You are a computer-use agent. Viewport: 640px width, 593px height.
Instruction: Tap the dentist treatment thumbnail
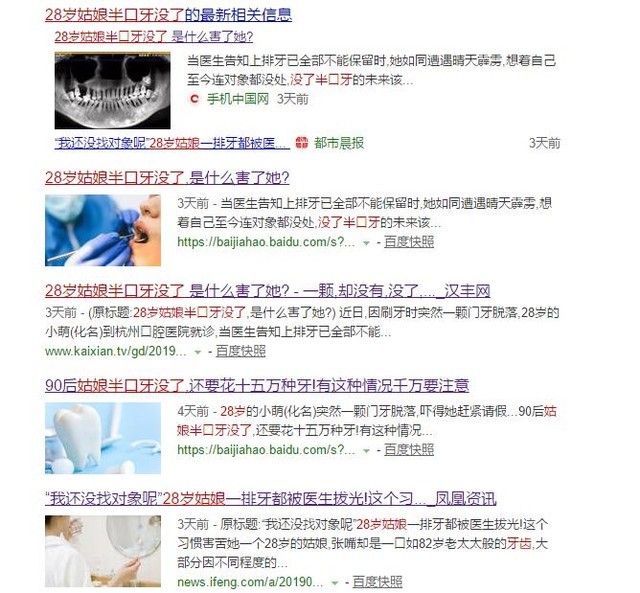pos(102,228)
